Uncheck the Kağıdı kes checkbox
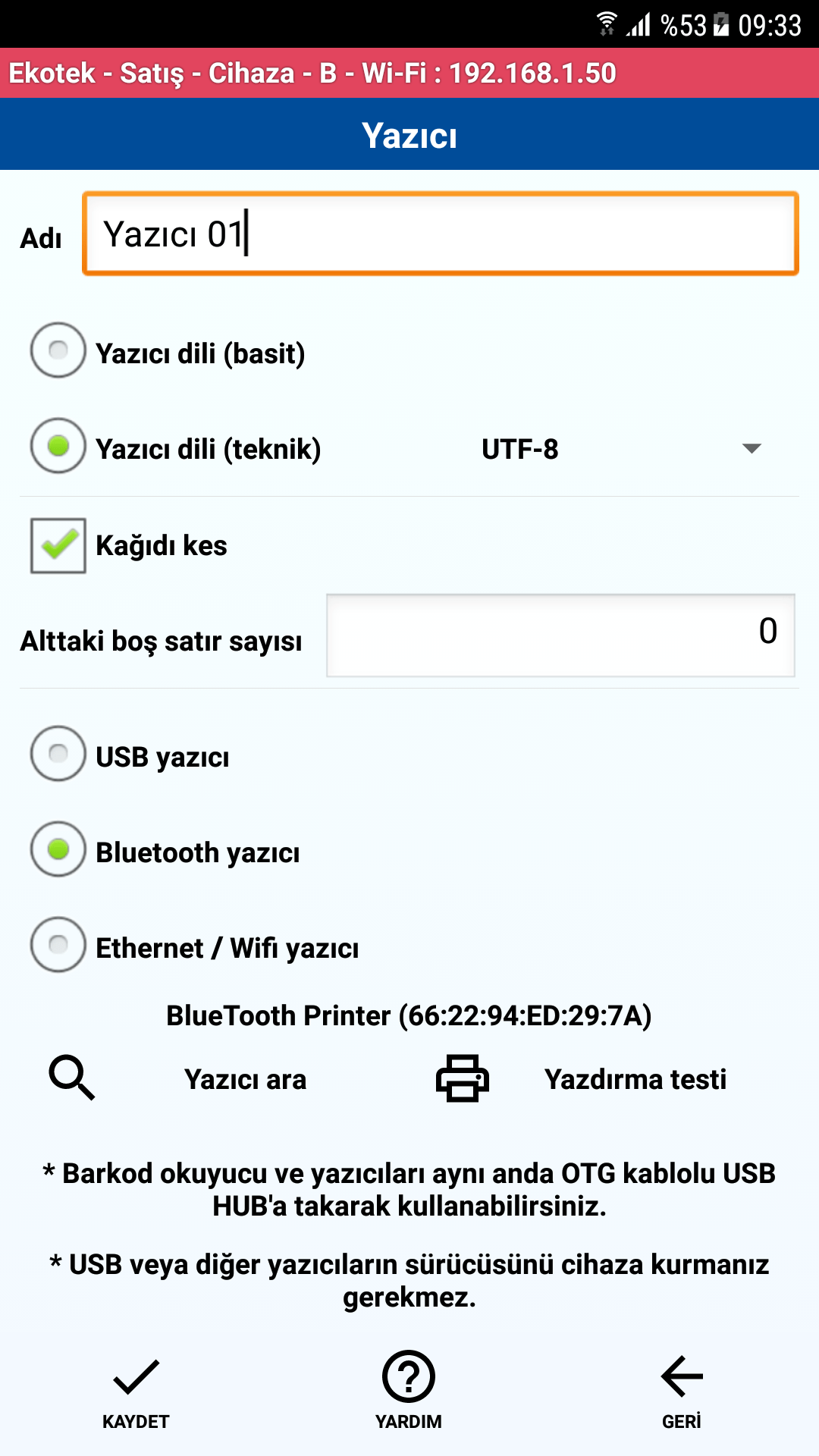This screenshot has height=1456, width=819. point(58,544)
